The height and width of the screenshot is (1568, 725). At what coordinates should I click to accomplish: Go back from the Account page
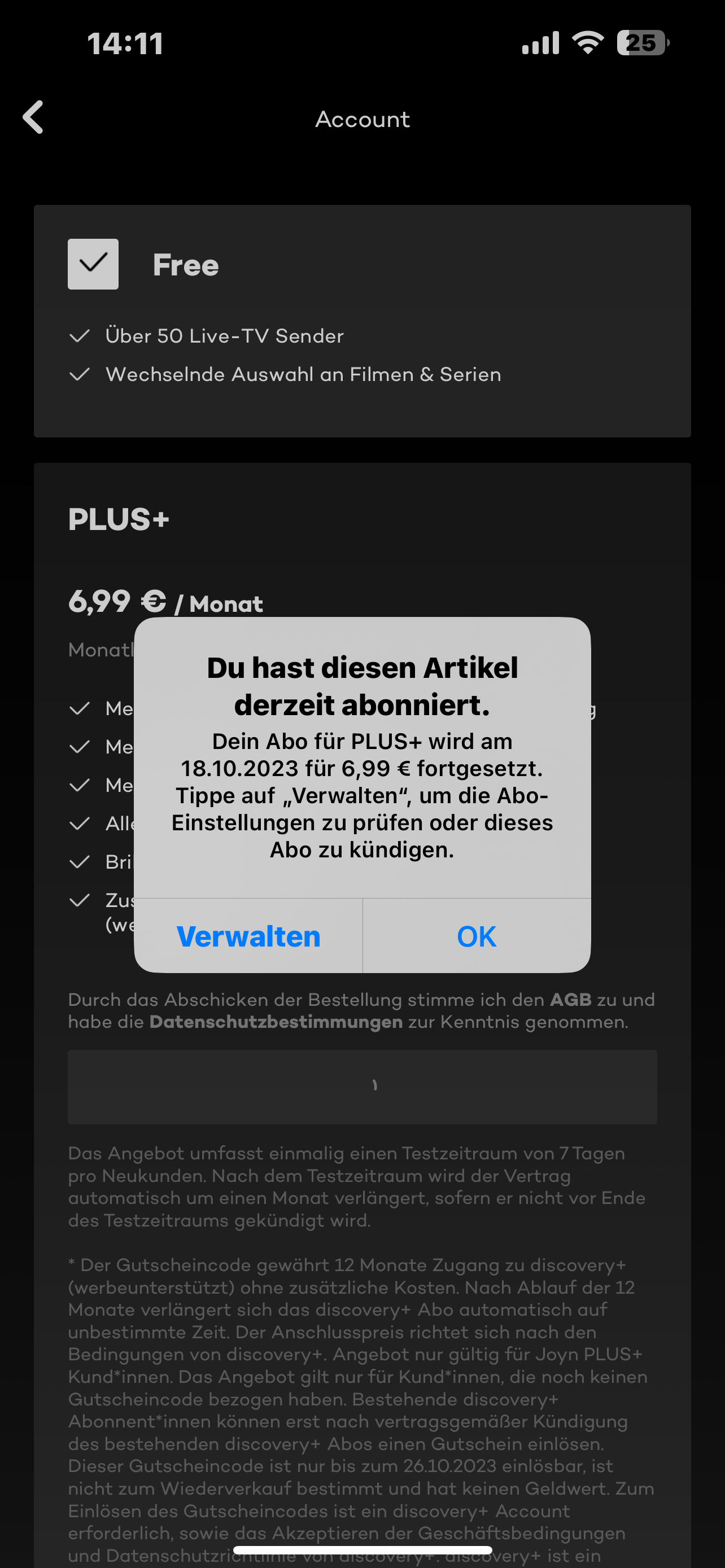pos(33,117)
